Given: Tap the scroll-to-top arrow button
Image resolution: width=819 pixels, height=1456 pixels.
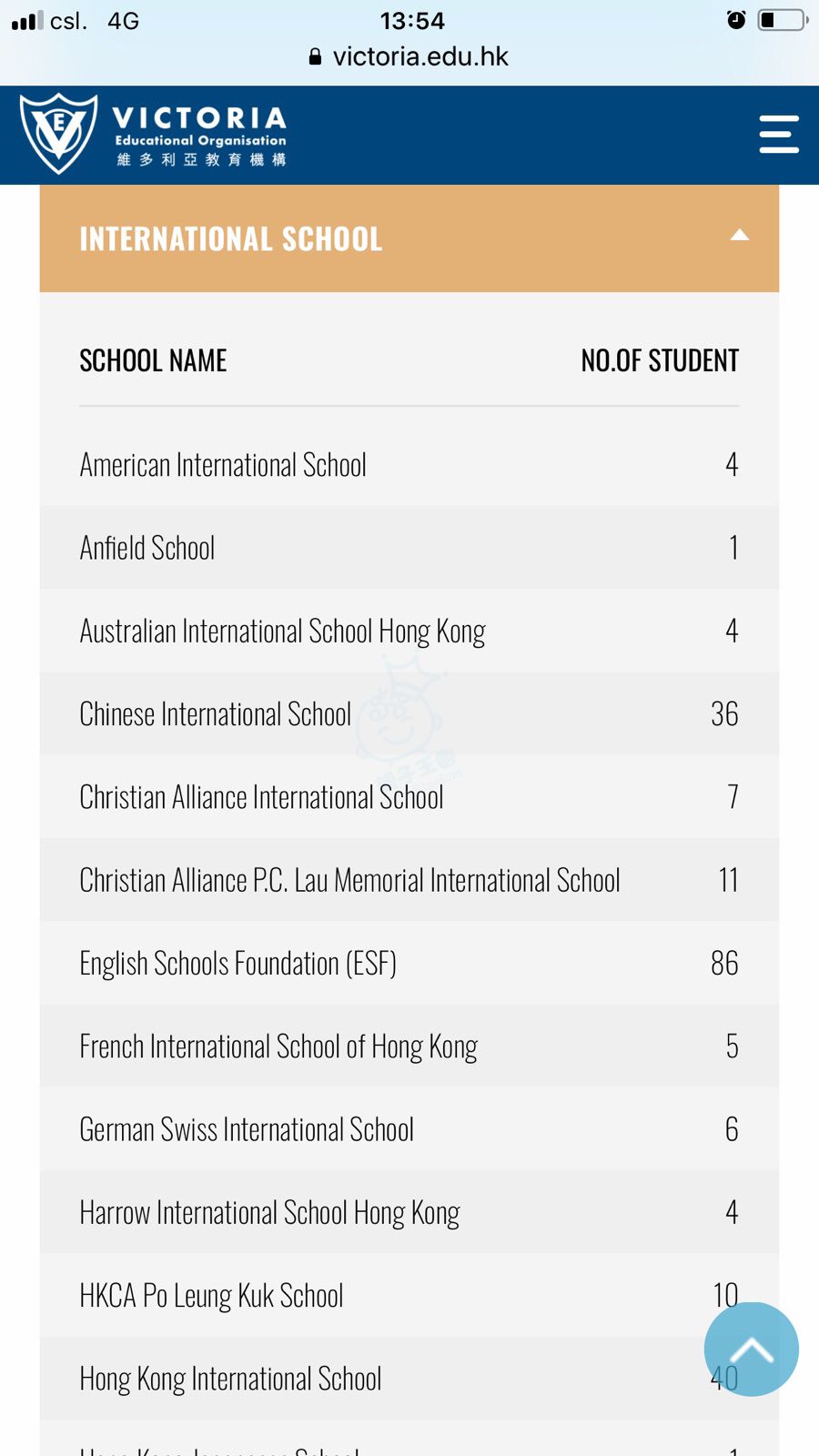Looking at the screenshot, I should (x=752, y=1350).
